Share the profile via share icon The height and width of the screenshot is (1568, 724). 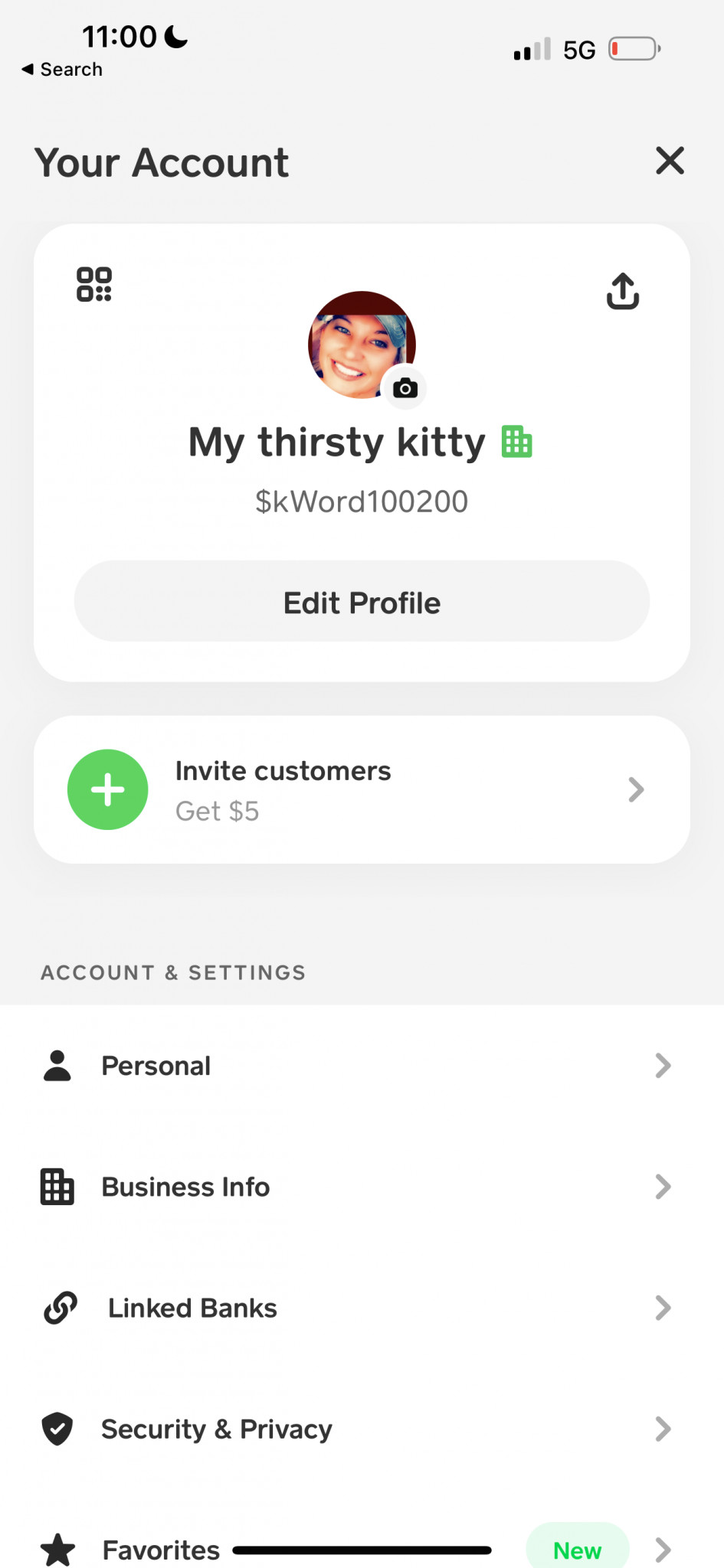point(623,291)
